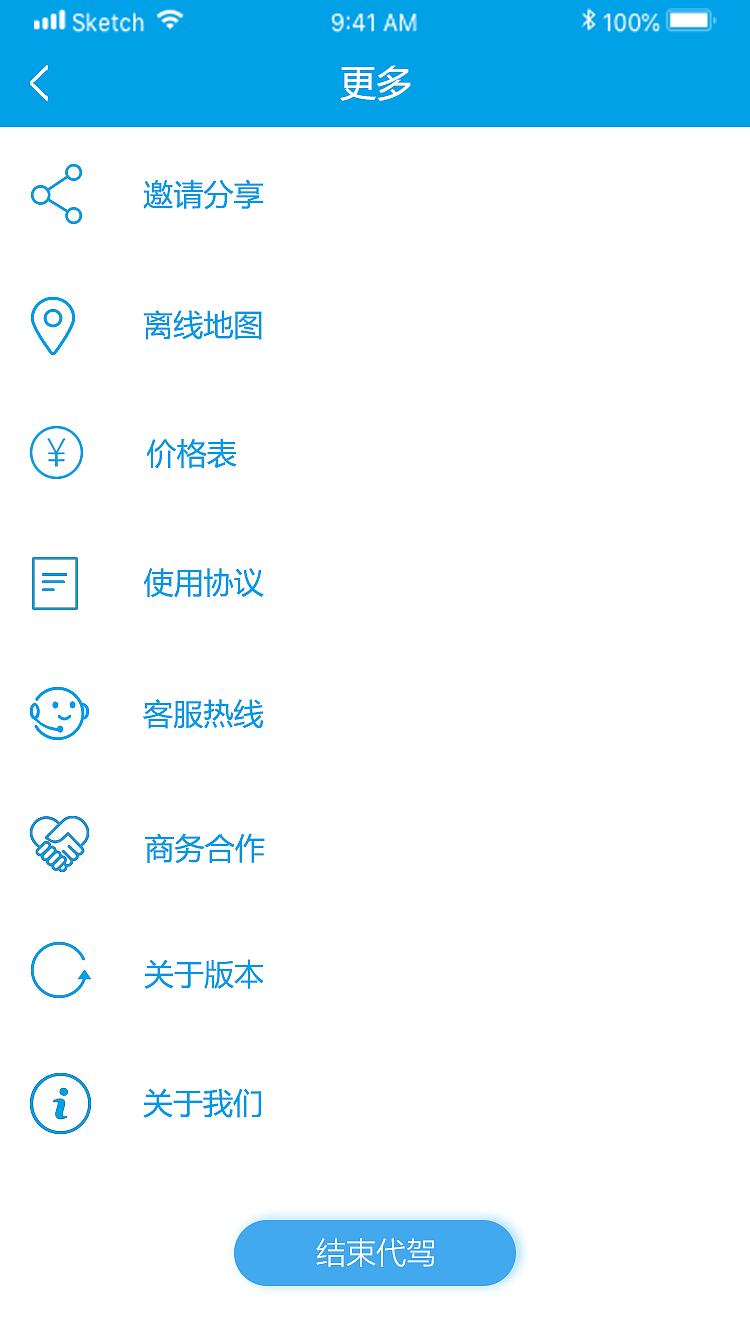Select the handshake icon beside 商务合作

pyautogui.click(x=56, y=843)
